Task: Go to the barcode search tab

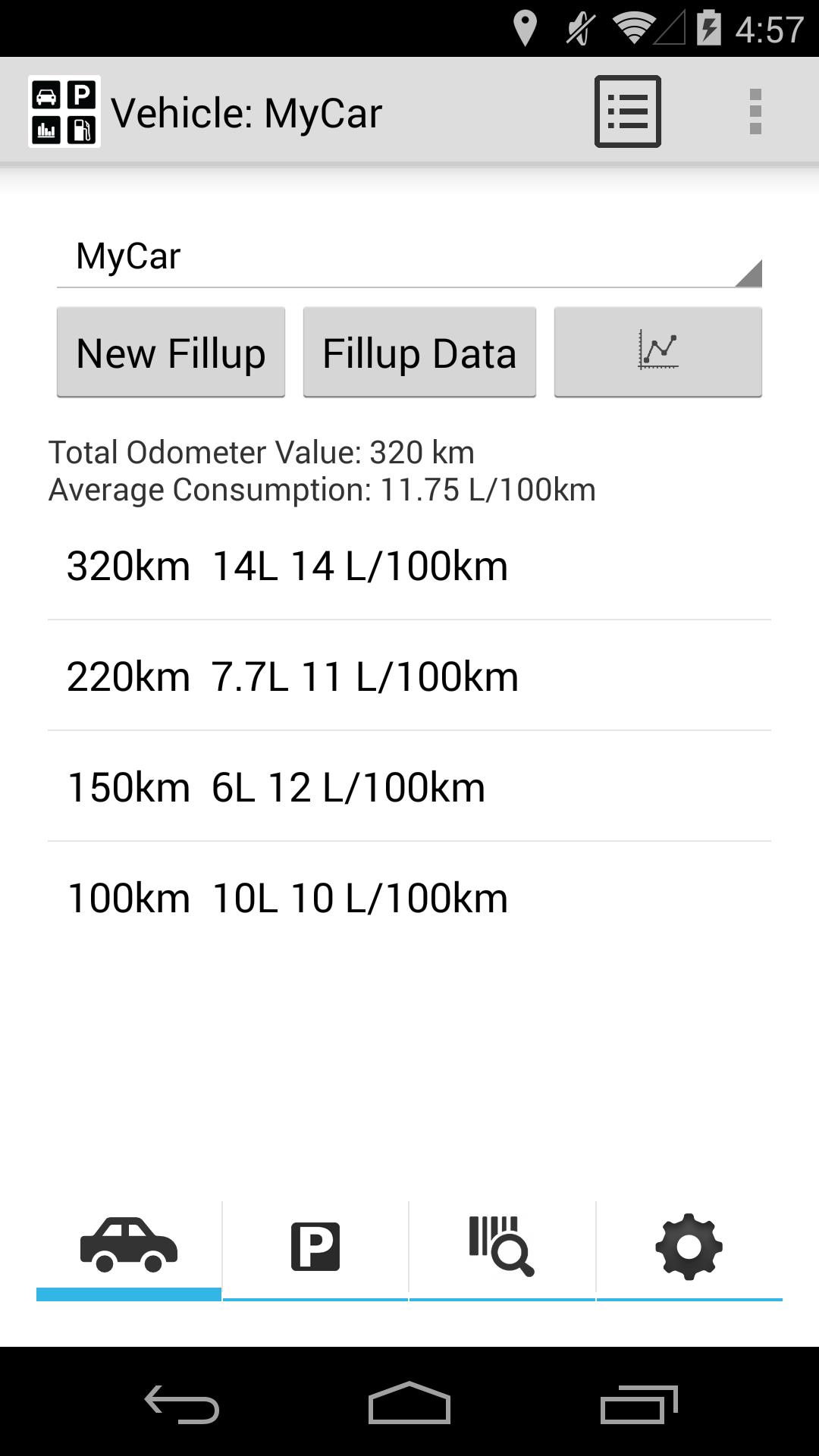Action: tap(502, 1248)
